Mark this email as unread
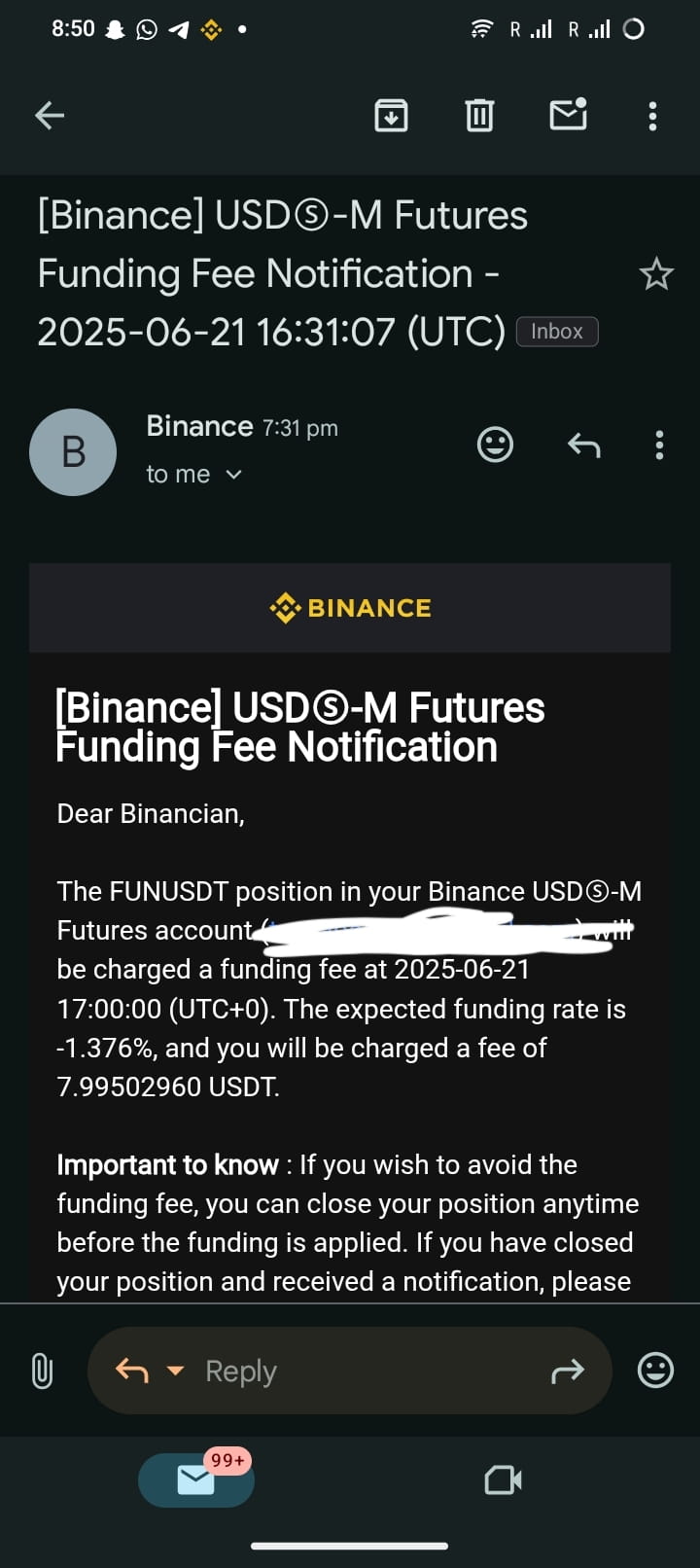Viewport: 700px width, 1568px height. (568, 115)
